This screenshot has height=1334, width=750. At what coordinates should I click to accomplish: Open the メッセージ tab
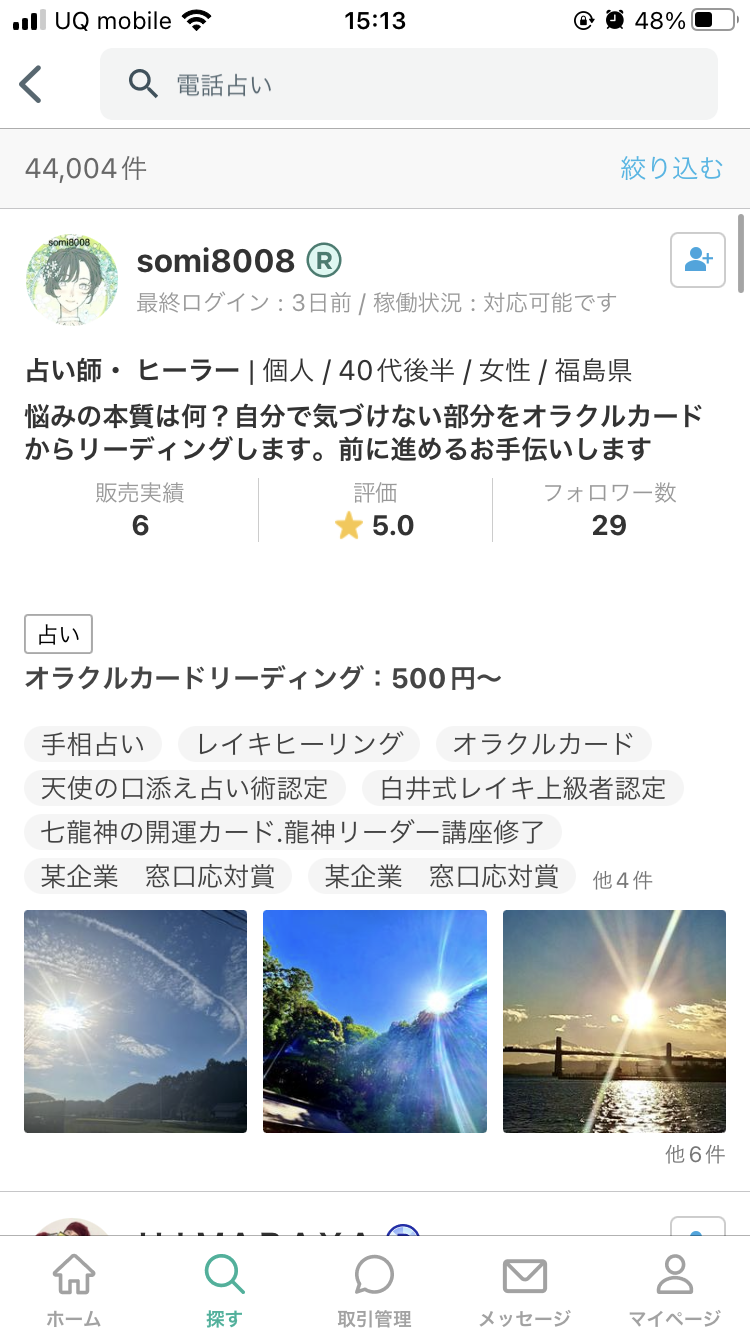tap(524, 1290)
